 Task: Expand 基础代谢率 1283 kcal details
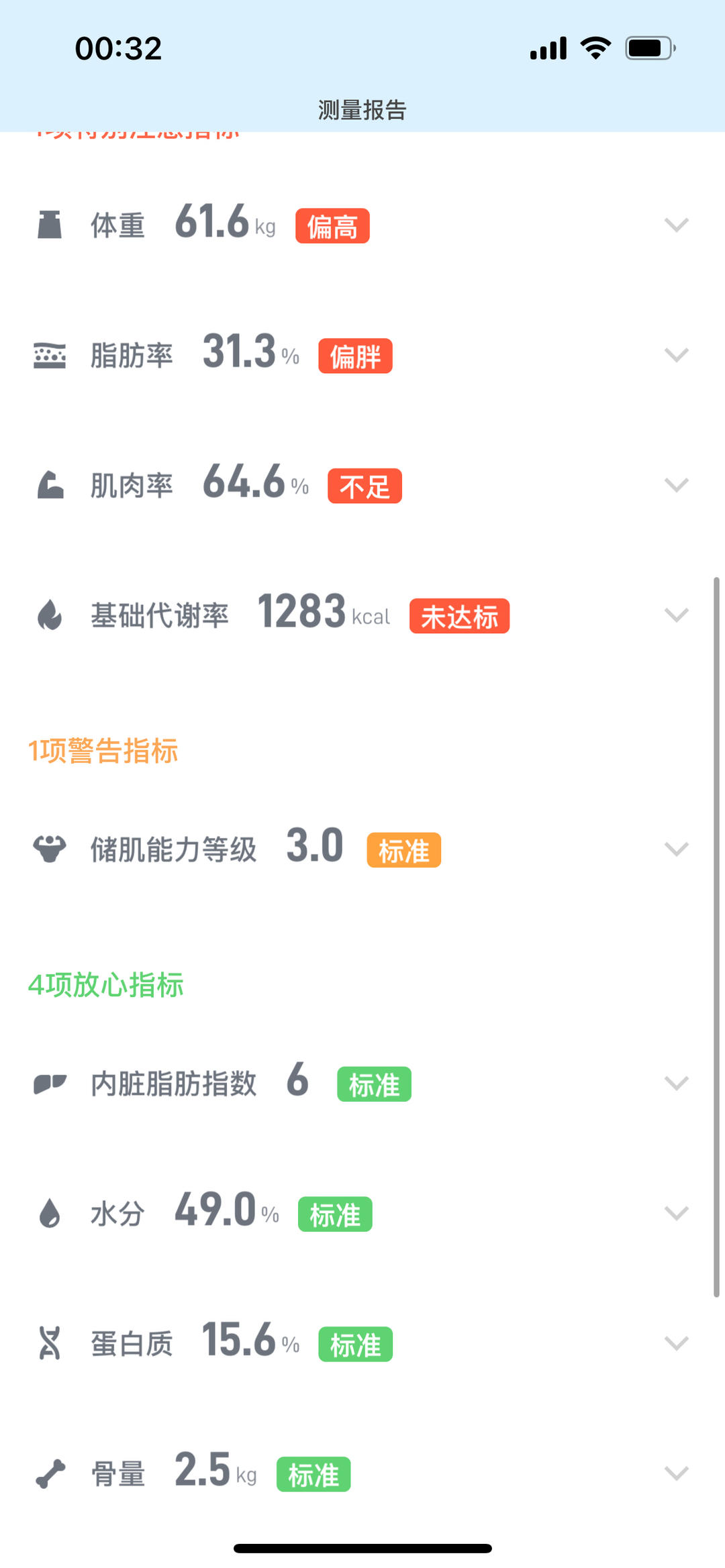676,615
